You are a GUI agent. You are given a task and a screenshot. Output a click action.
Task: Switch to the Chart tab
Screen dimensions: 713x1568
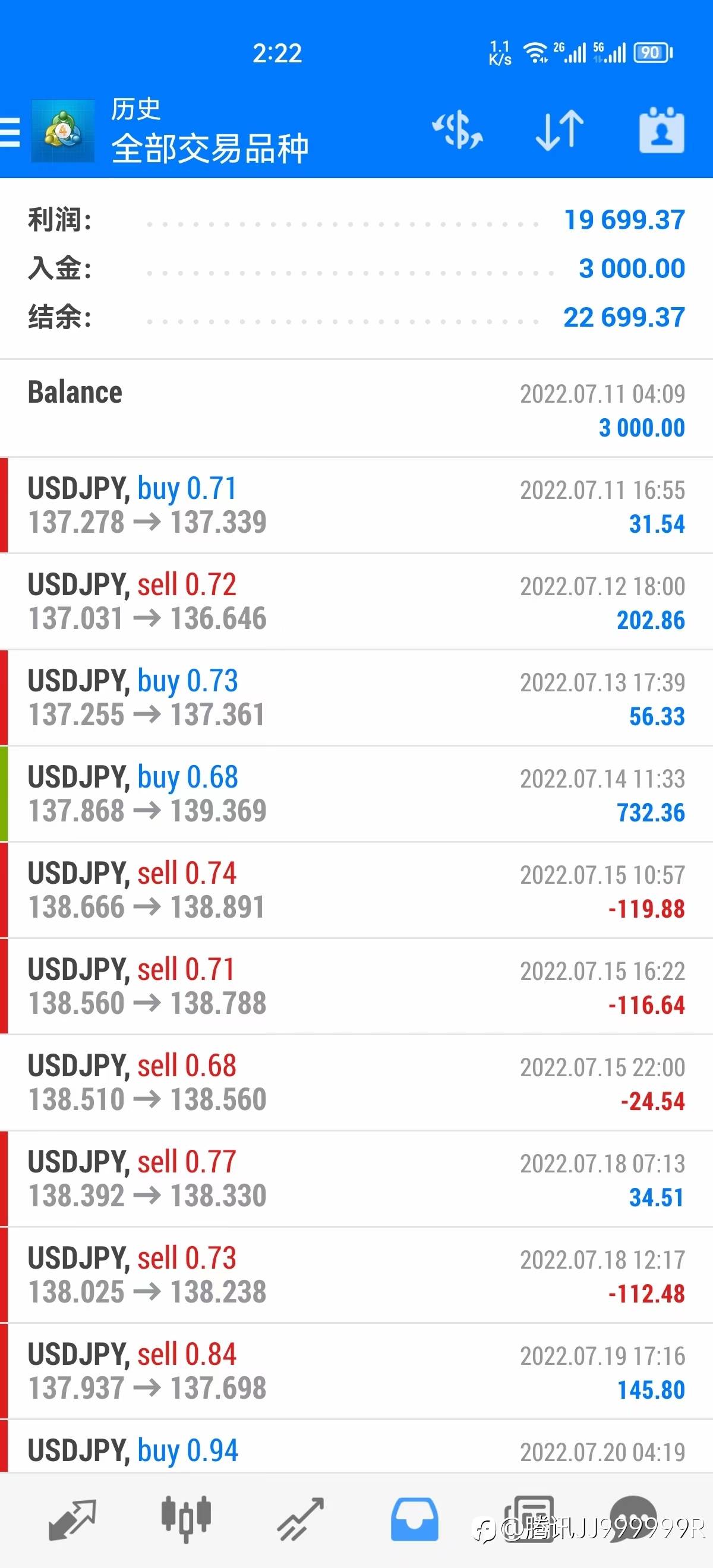[186, 1520]
